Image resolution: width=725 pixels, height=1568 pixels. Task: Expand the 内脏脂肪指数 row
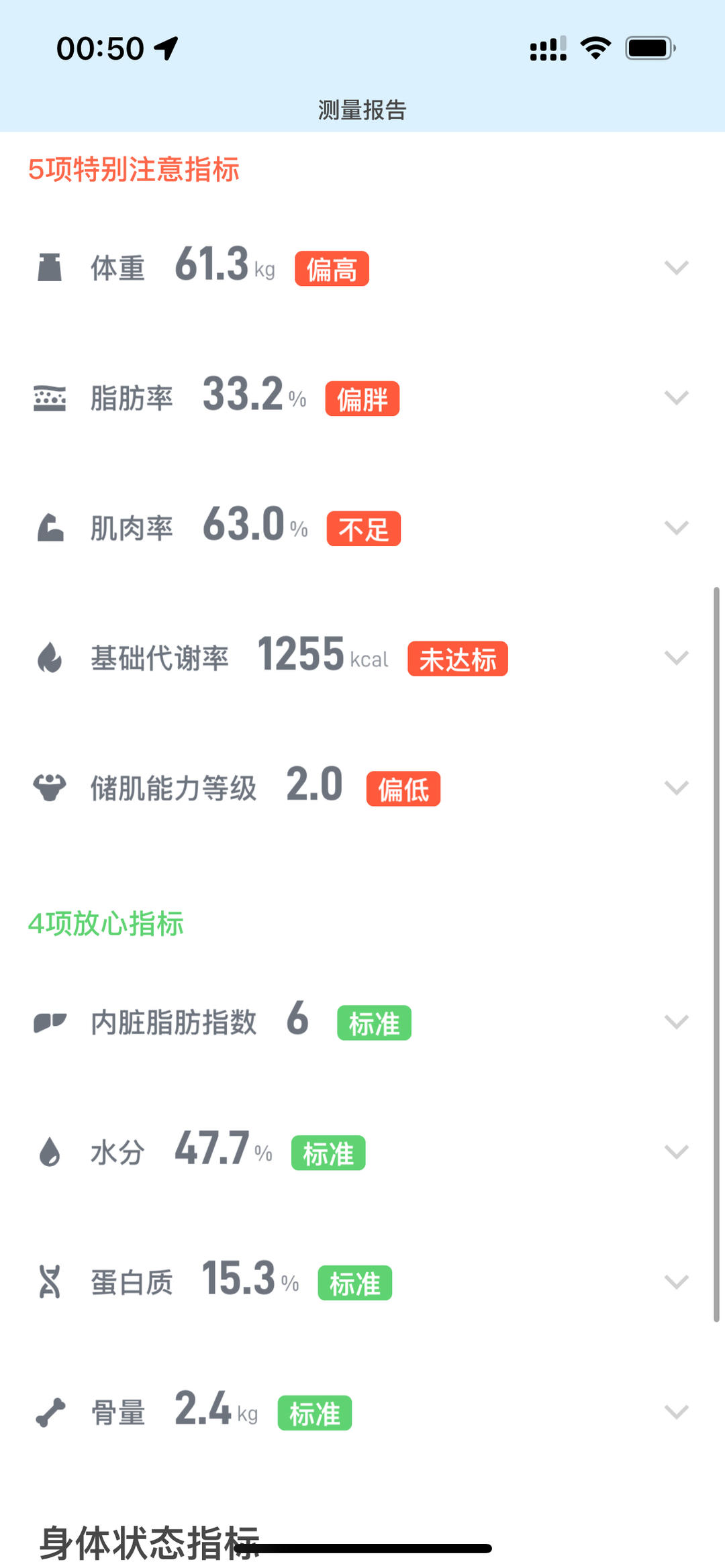tap(676, 1022)
